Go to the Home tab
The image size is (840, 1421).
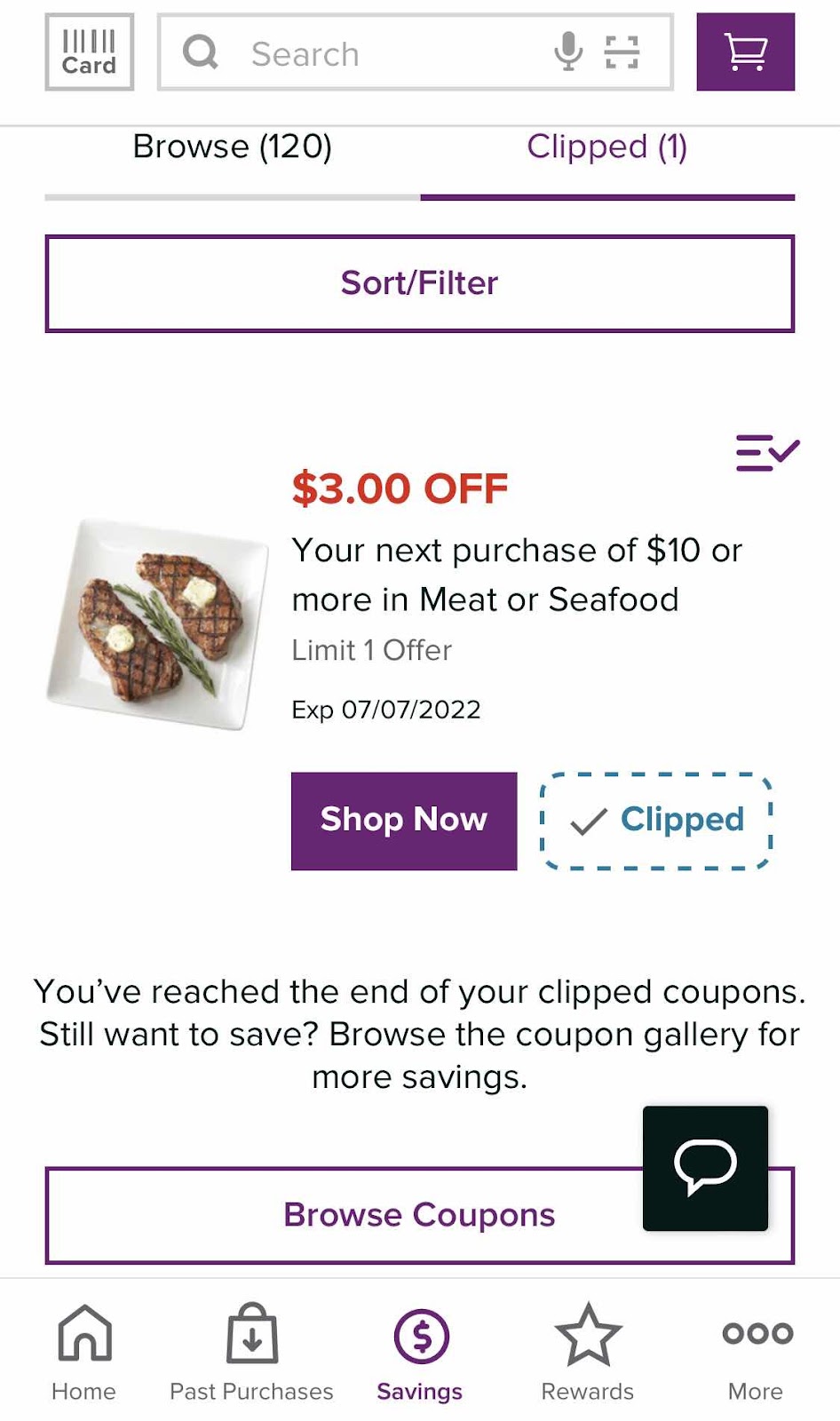83,1352
